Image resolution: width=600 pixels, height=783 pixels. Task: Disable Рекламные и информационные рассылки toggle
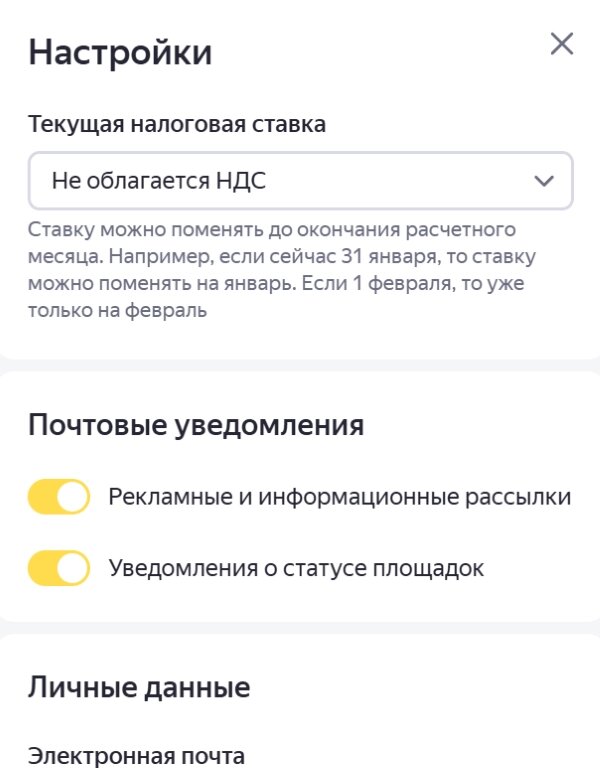[x=59, y=497]
